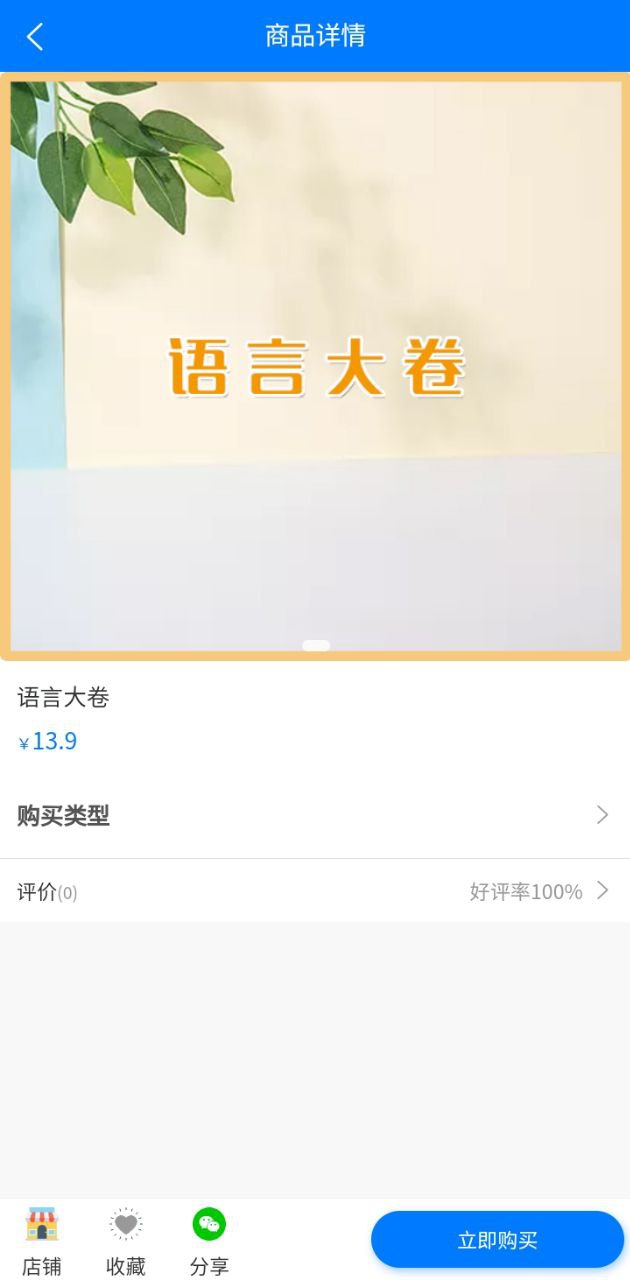Screen dimensions: 630x1280
Task: Share the product via 分享
Action: [209, 1240]
